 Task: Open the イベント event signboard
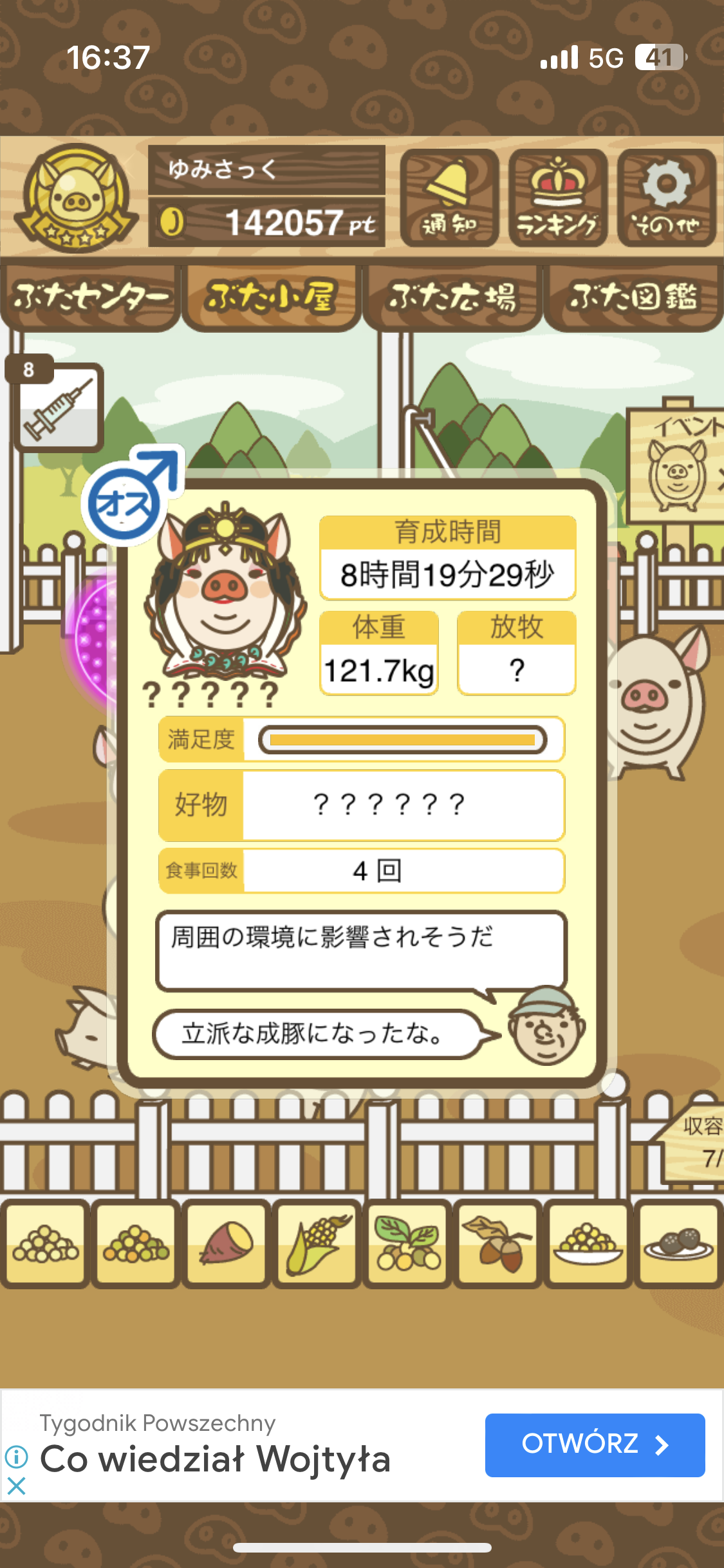676,465
